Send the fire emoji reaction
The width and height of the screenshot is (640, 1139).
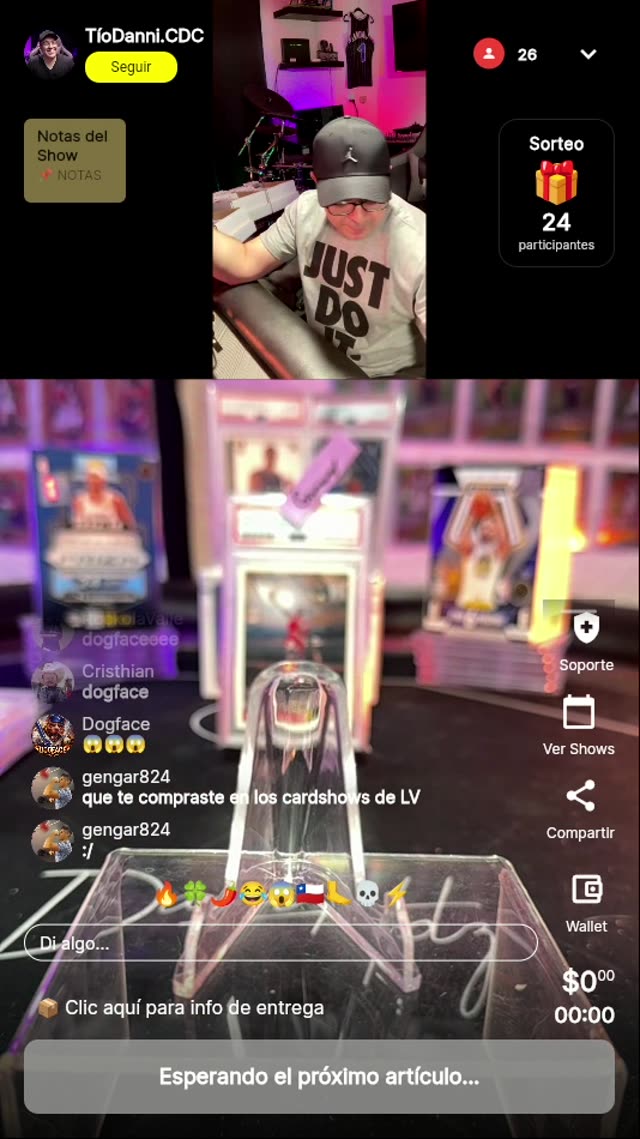click(x=166, y=895)
